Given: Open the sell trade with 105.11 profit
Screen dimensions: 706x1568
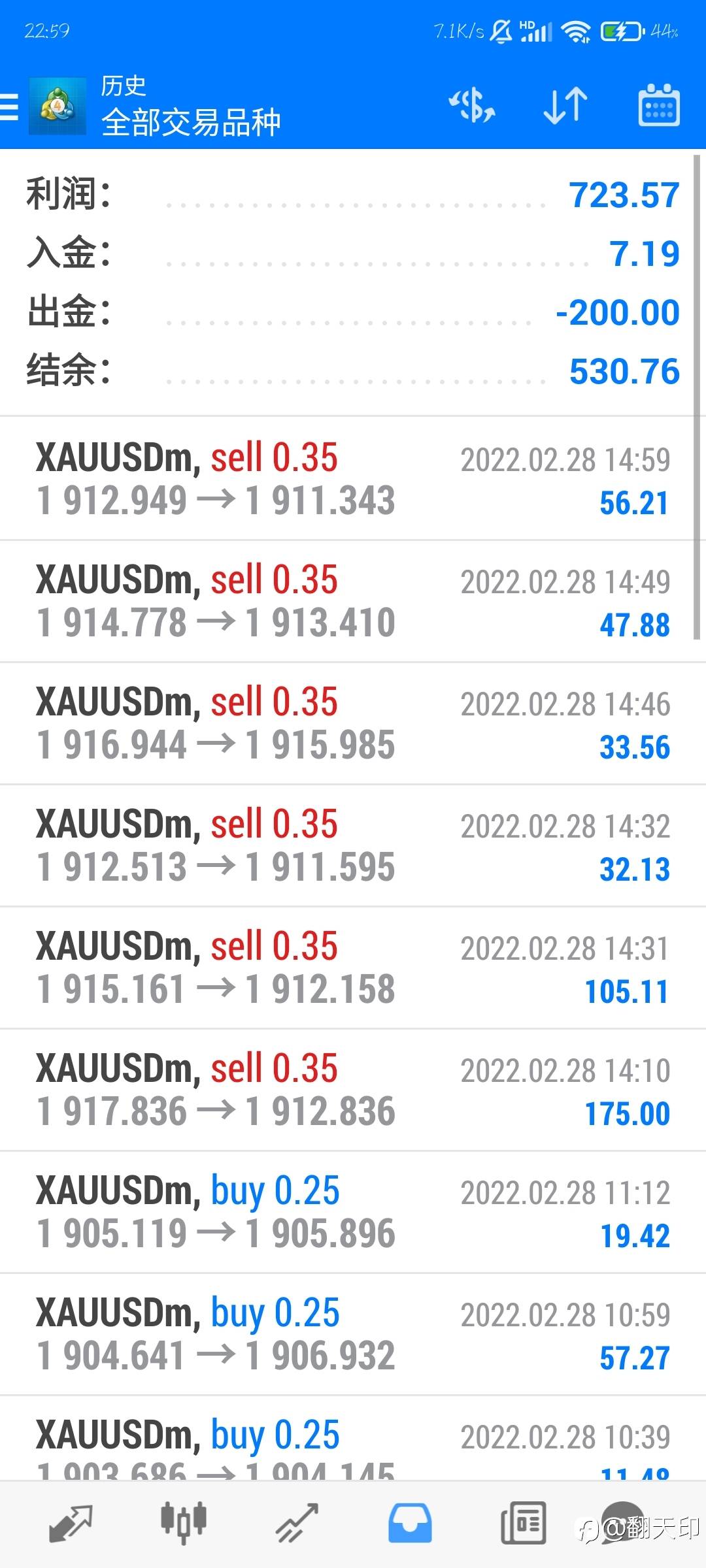Looking at the screenshot, I should [x=353, y=968].
